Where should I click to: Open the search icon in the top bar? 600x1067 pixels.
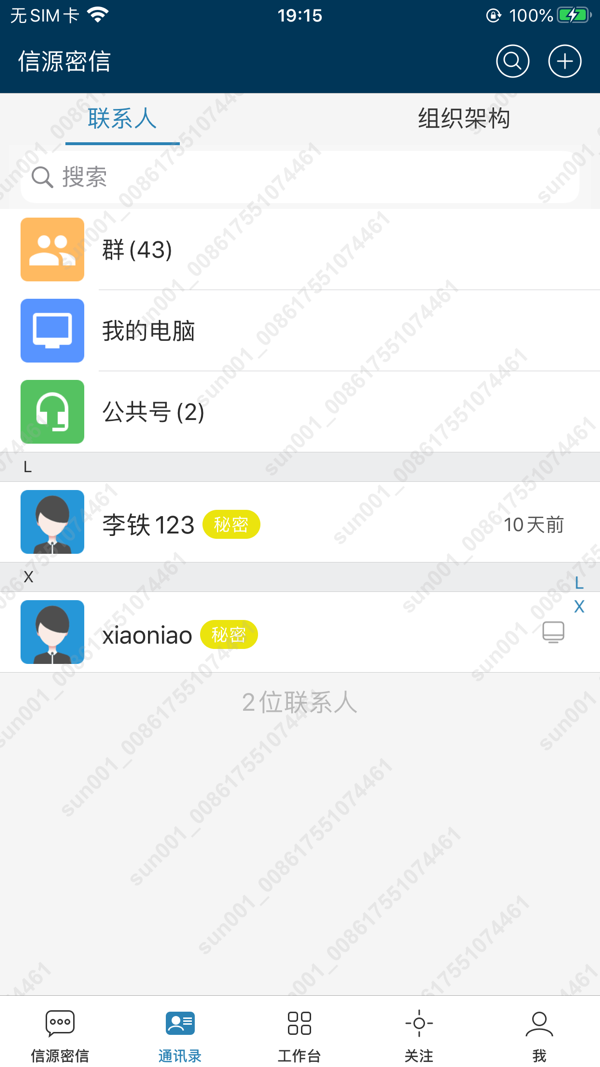tap(512, 61)
